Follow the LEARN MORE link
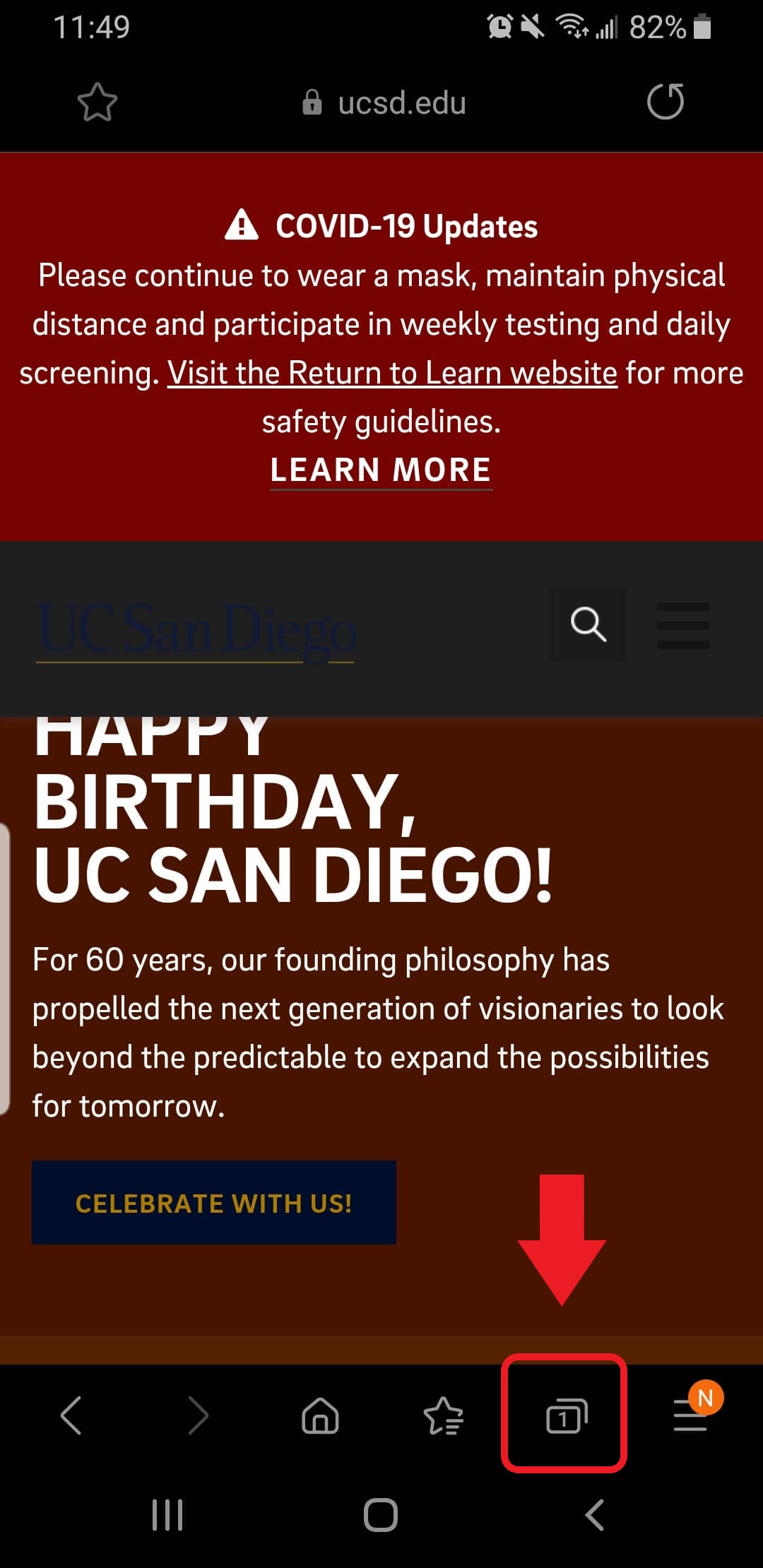This screenshot has width=763, height=1568. [x=381, y=470]
